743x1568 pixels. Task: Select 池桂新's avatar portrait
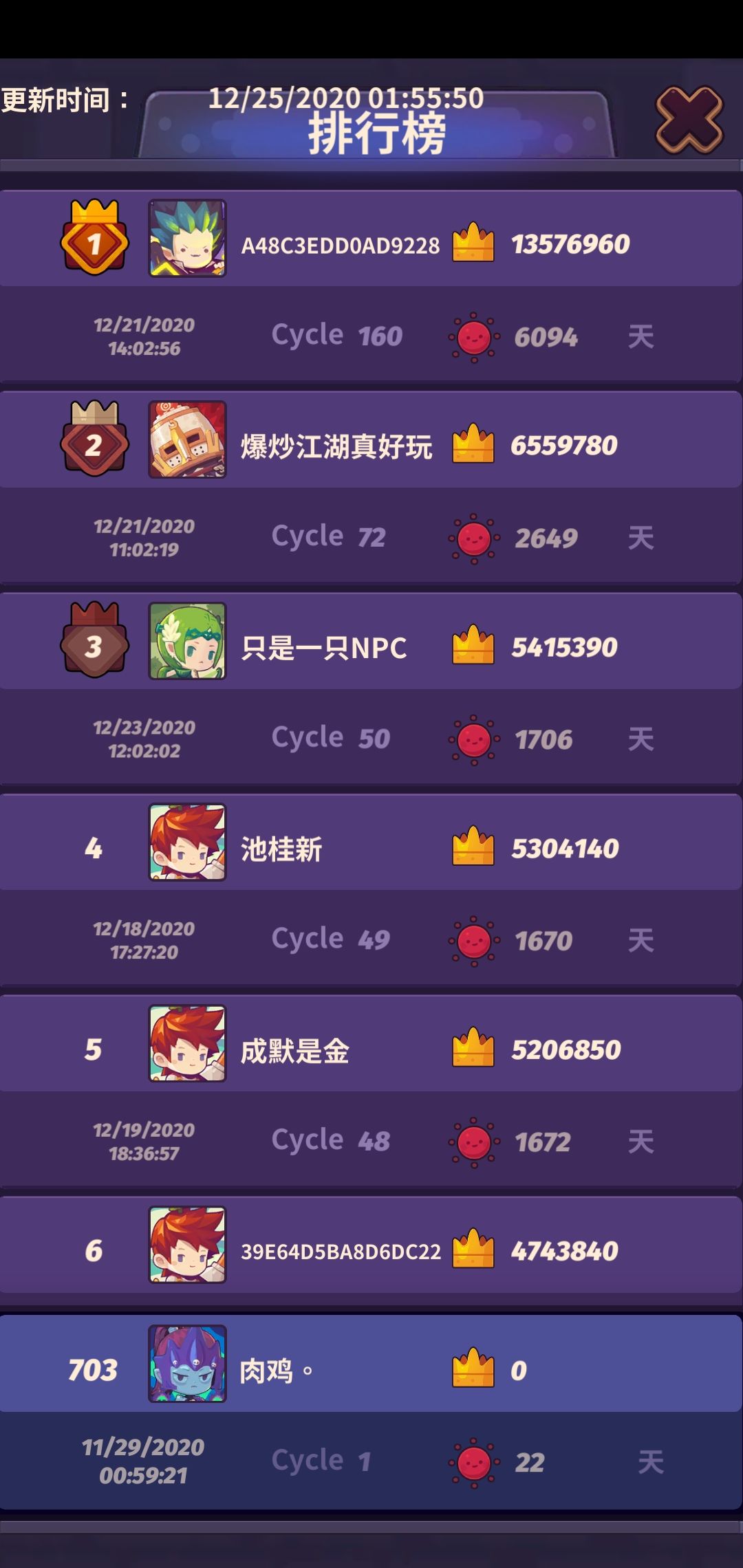[186, 847]
